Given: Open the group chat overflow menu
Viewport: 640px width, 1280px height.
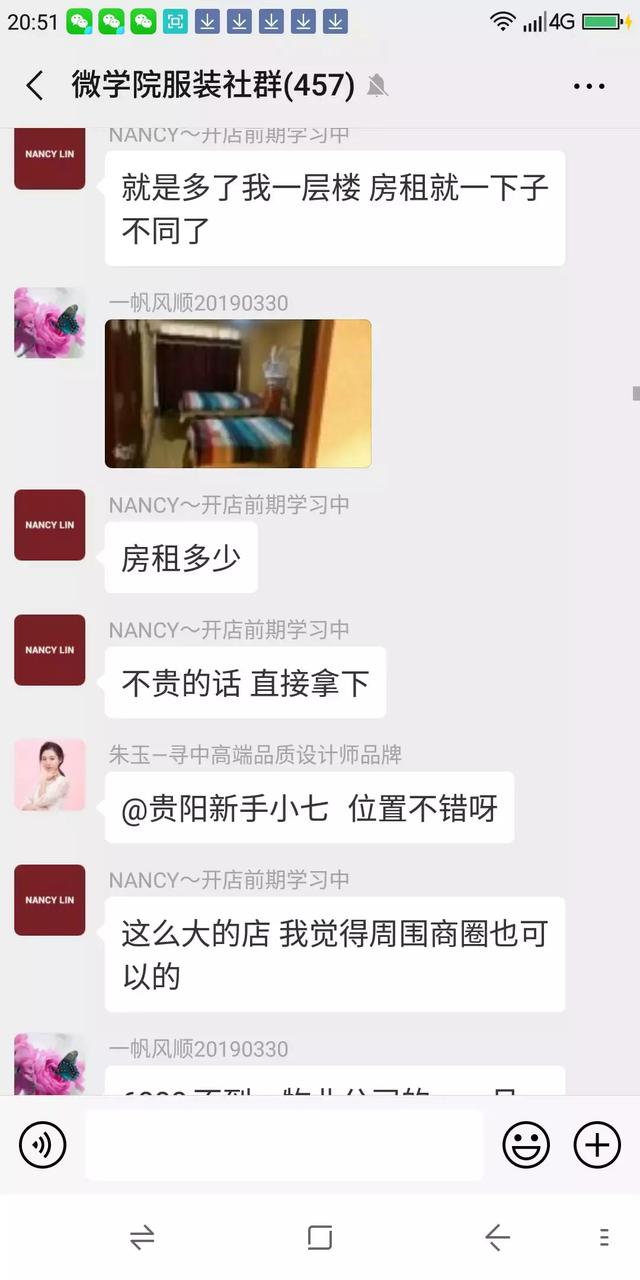Looking at the screenshot, I should [589, 86].
